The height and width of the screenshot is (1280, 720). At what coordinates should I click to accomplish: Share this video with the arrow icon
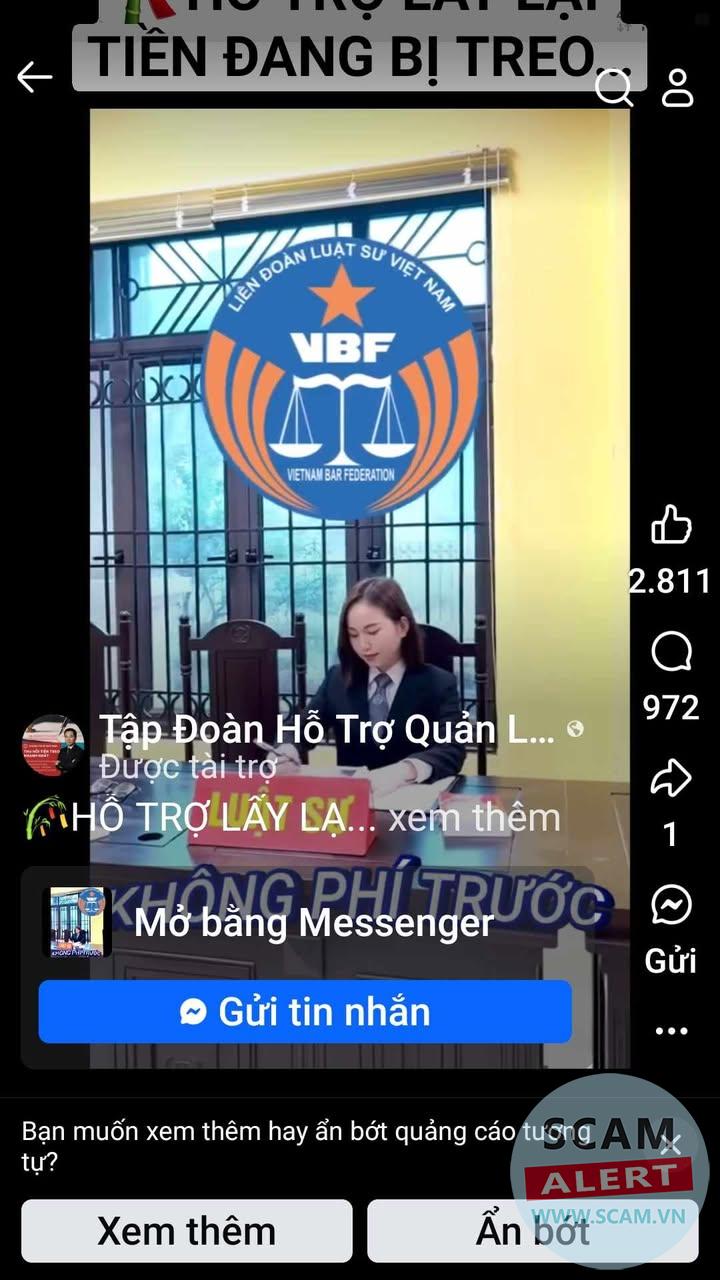click(x=671, y=779)
